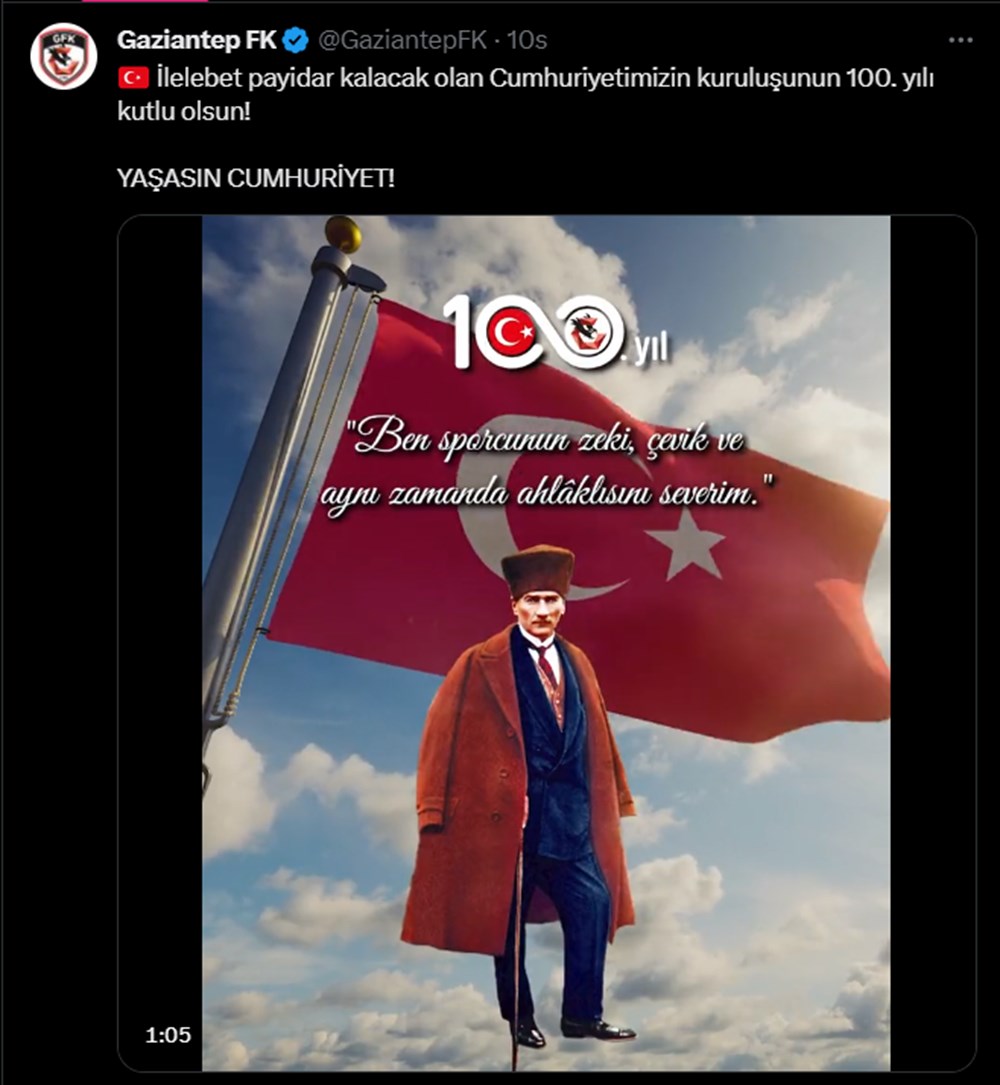The image size is (1000, 1085).
Task: Open the Gaziantep FK account name
Action: [196, 40]
